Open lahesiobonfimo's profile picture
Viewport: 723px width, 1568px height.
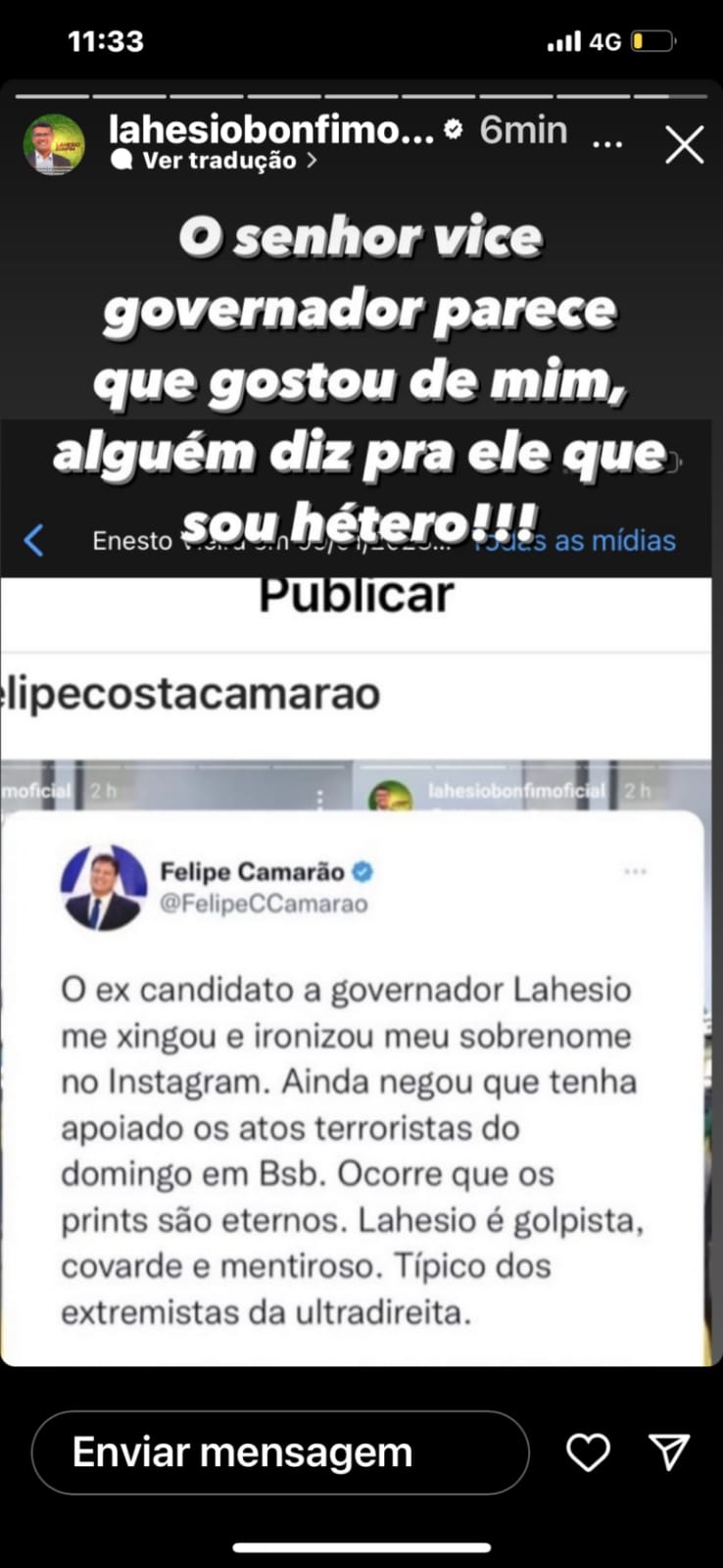54,144
